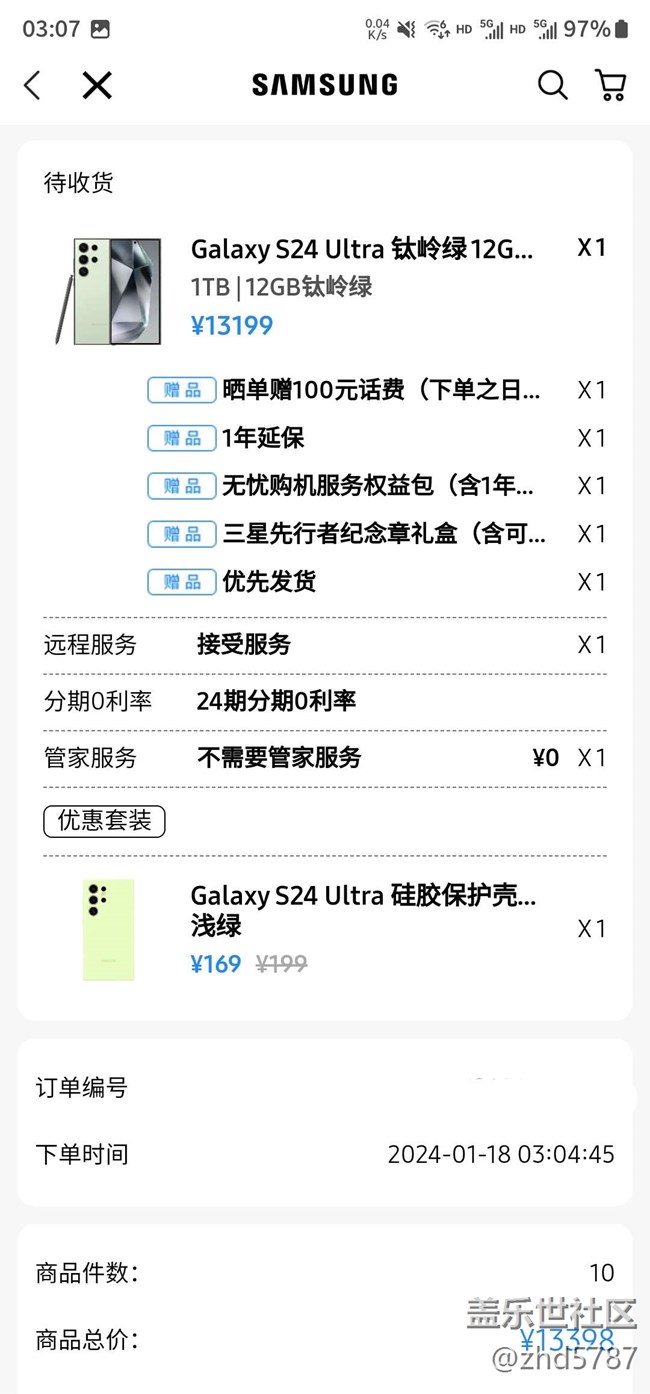Image resolution: width=650 pixels, height=1394 pixels.
Task: Open search in the top bar
Action: pyautogui.click(x=552, y=85)
